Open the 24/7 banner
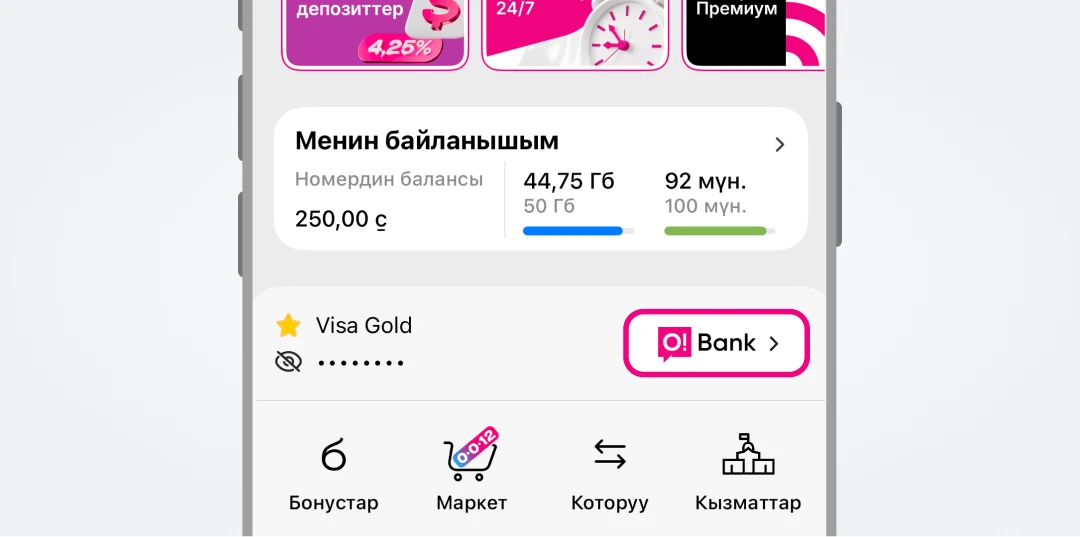1080x537 pixels. tap(575, 35)
